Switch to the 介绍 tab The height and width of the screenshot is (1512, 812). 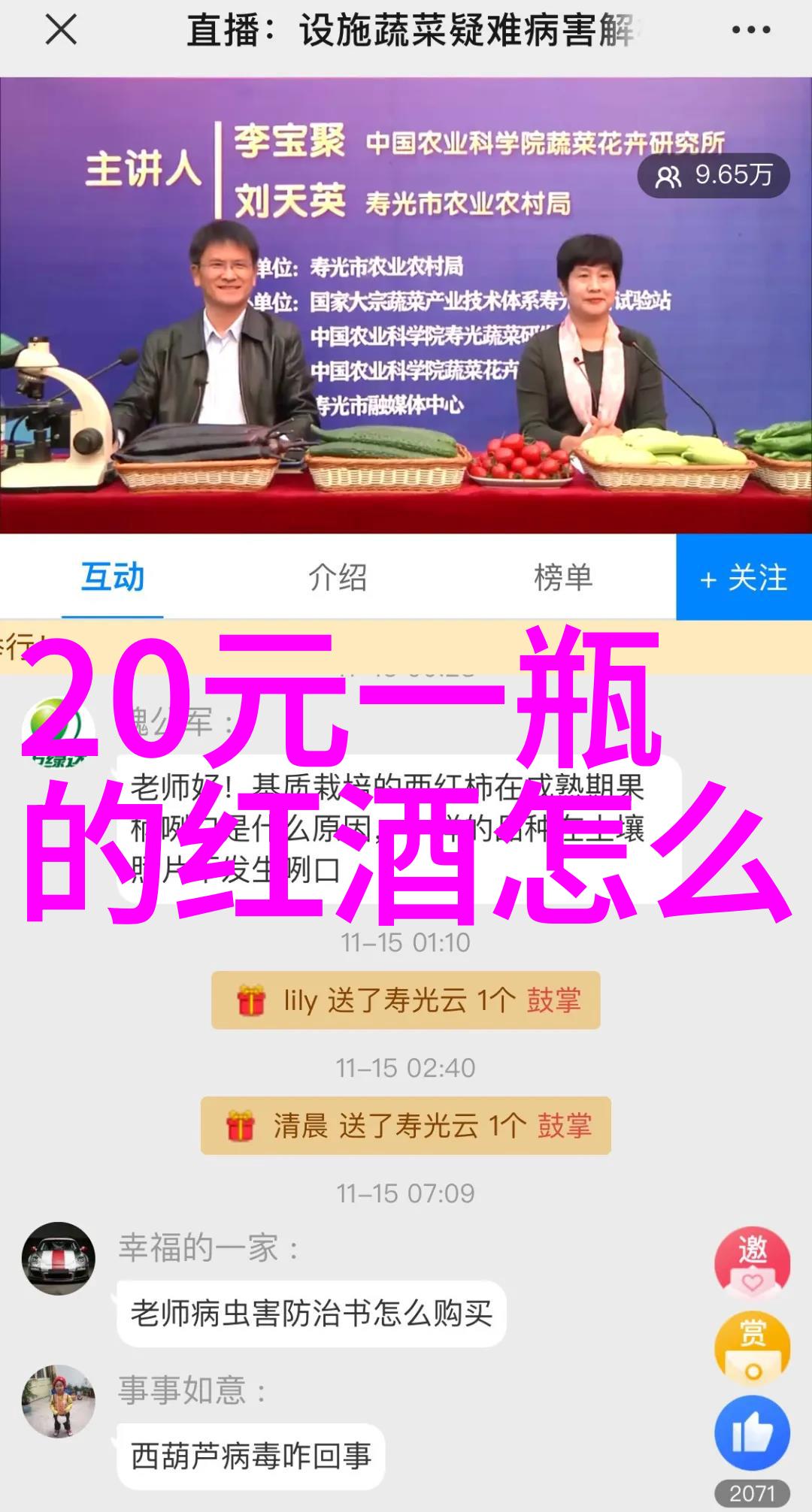(338, 577)
